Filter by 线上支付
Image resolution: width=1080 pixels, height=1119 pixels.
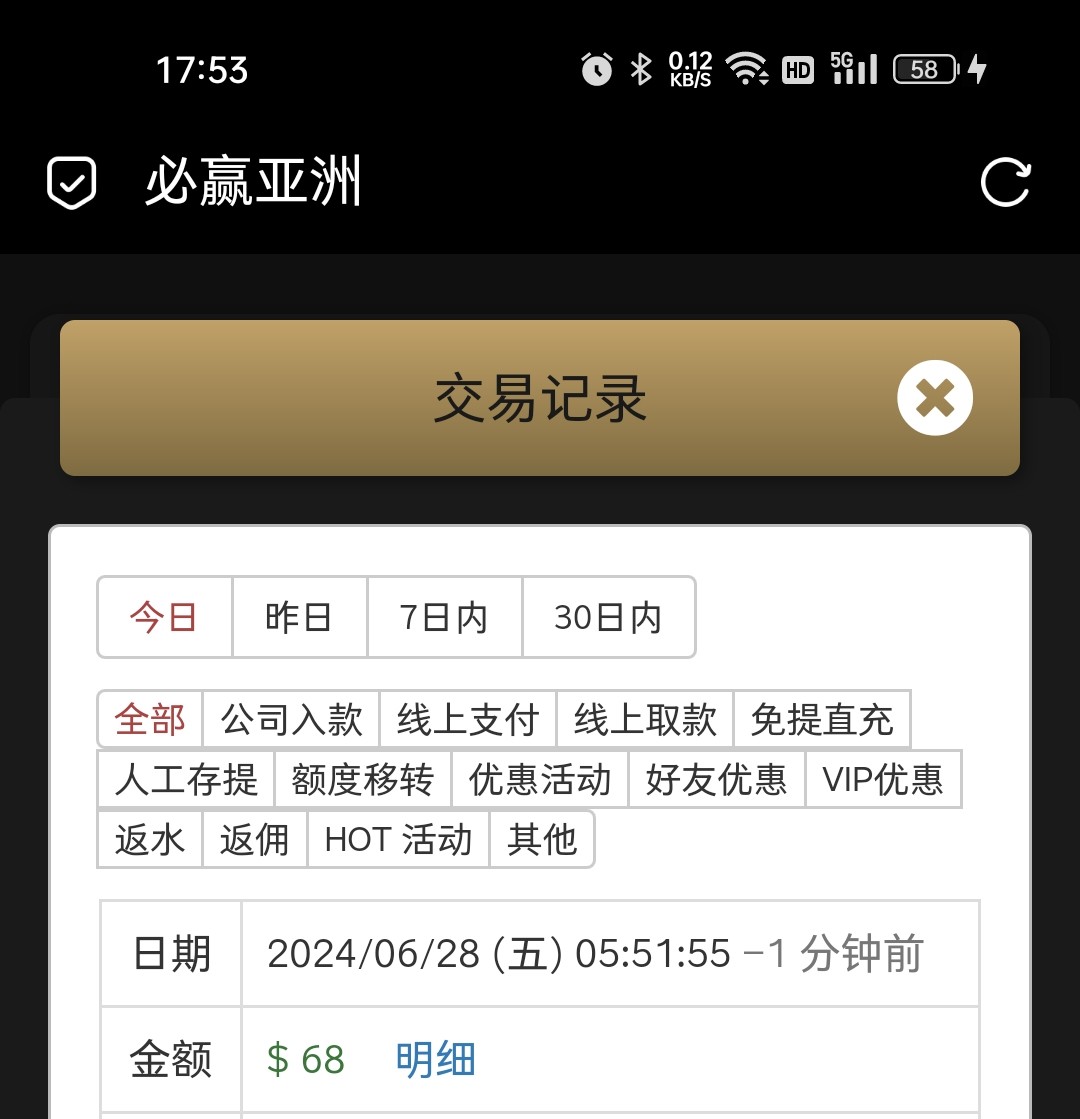coord(468,719)
